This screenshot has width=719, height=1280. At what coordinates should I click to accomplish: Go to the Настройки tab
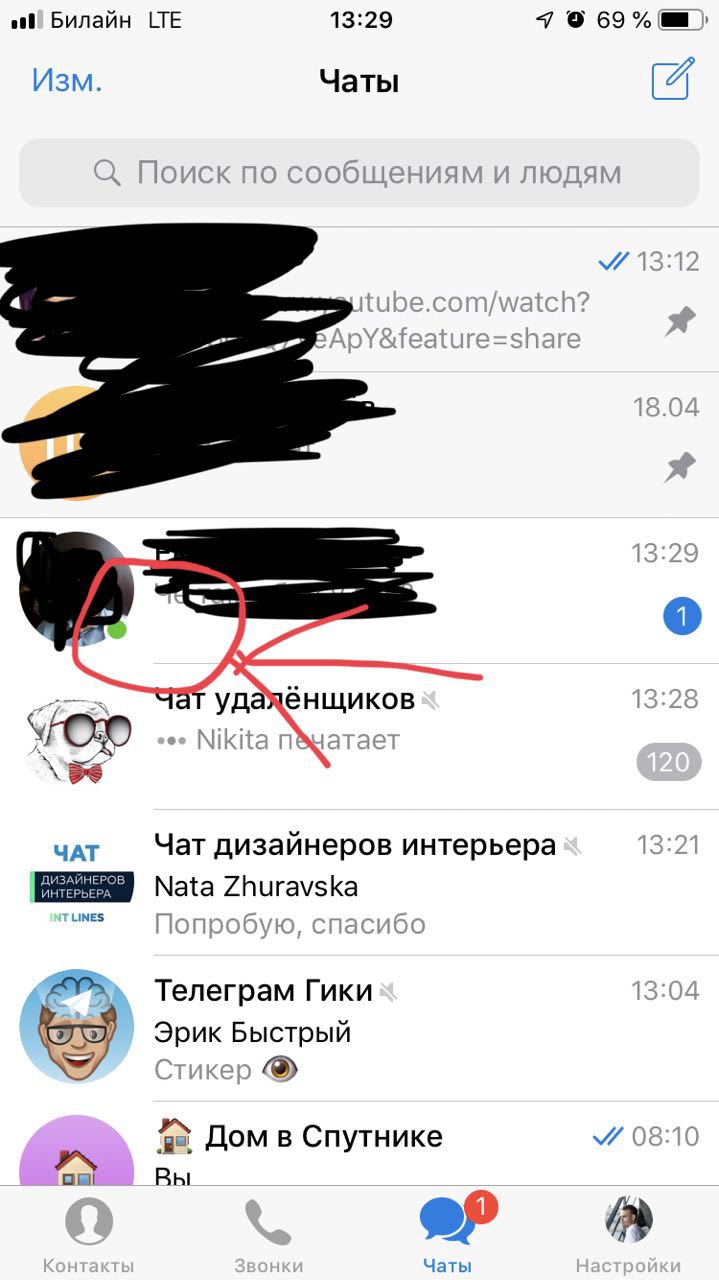click(x=628, y=1235)
